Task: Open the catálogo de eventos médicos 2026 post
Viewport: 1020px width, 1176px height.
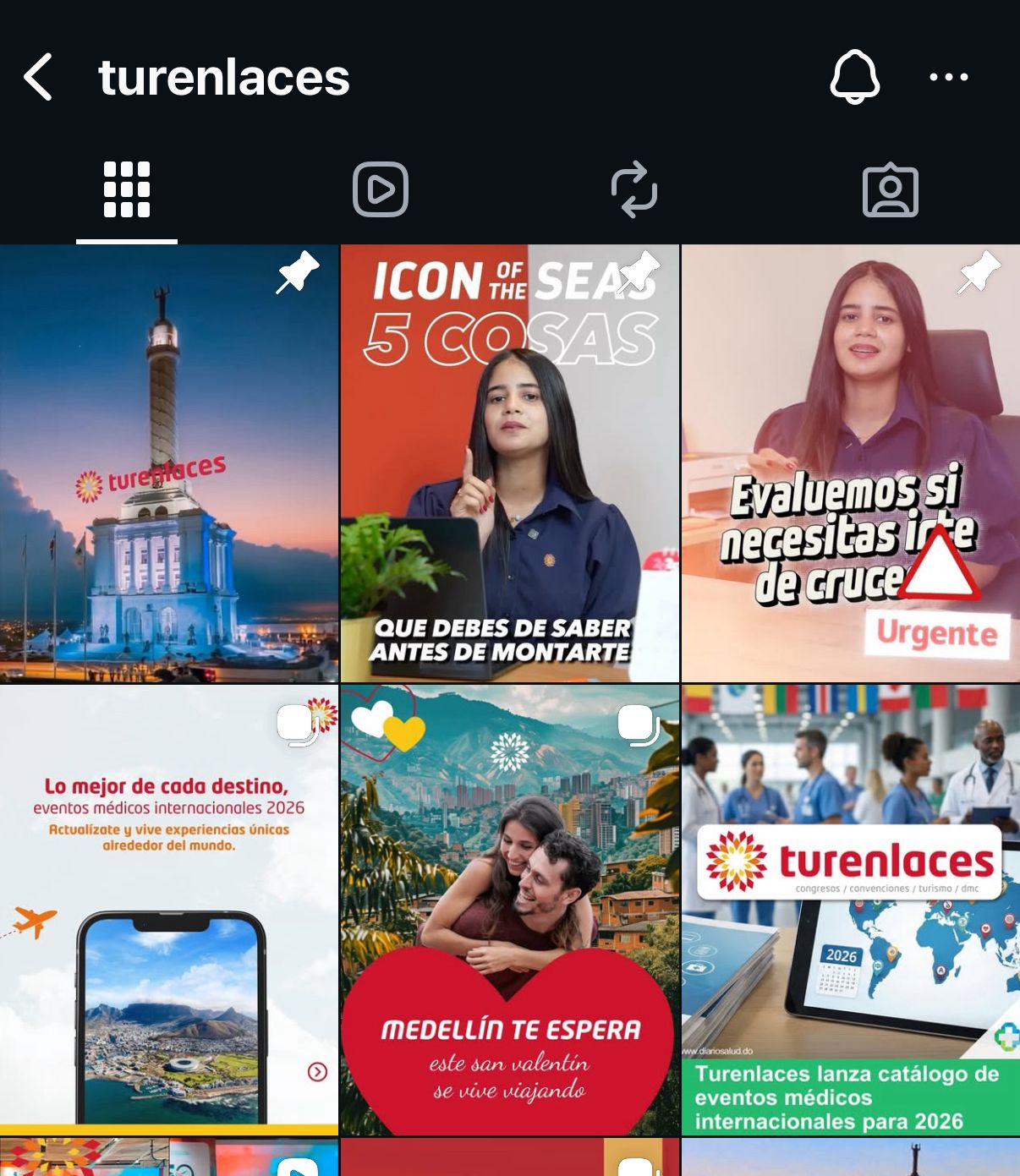Action: (850, 910)
